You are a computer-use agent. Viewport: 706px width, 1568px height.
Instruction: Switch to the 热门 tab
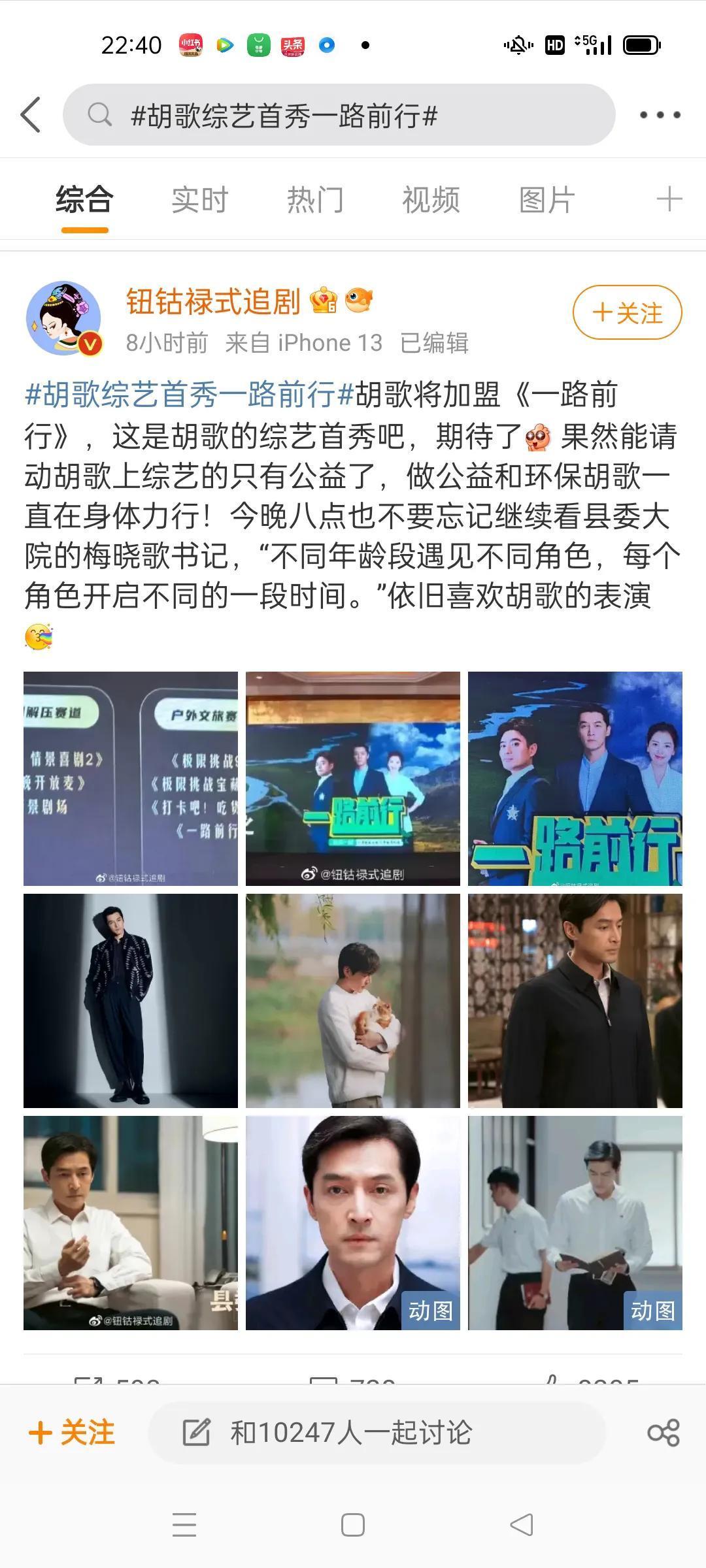(315, 199)
